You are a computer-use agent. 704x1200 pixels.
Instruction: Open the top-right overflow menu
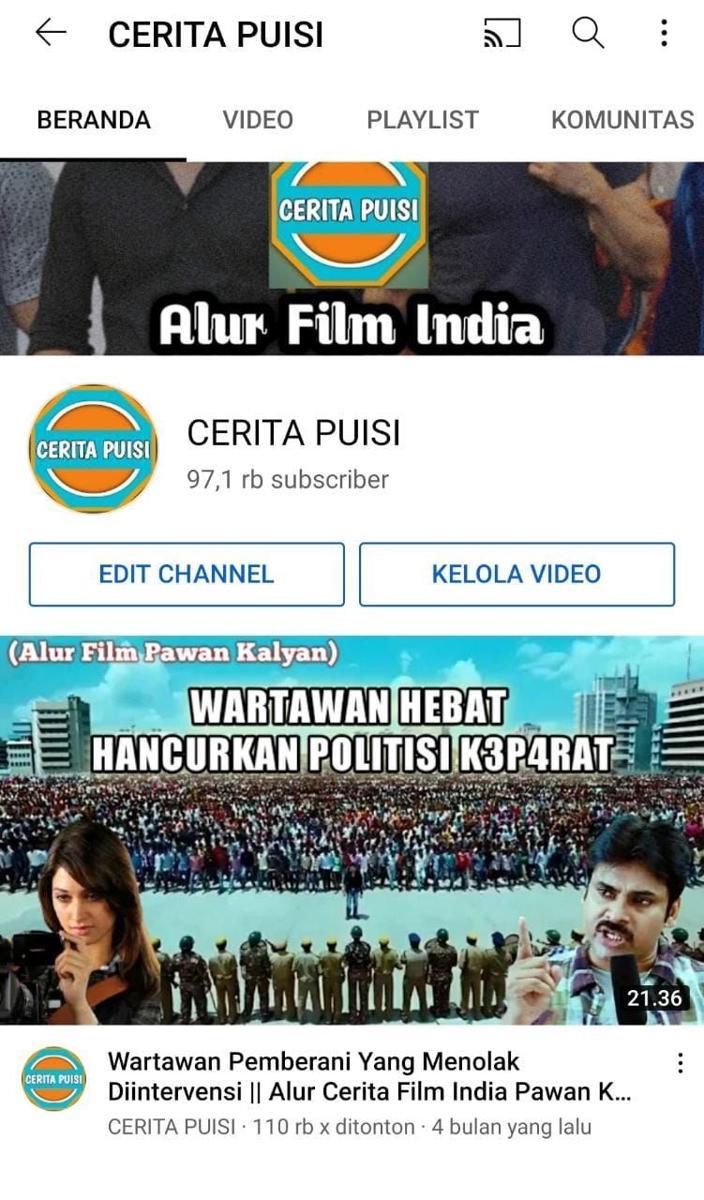[664, 34]
